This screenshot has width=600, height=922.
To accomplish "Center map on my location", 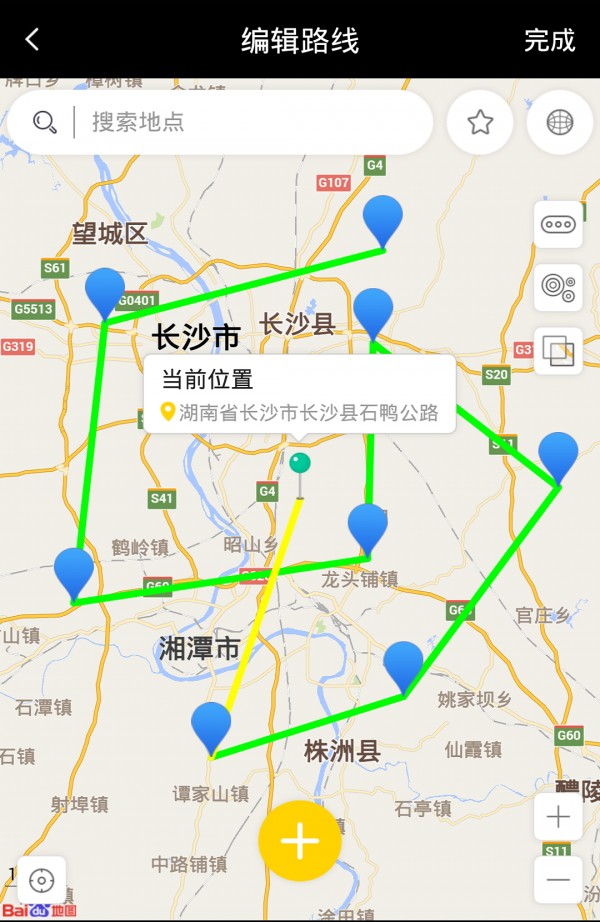I will pos(42,880).
